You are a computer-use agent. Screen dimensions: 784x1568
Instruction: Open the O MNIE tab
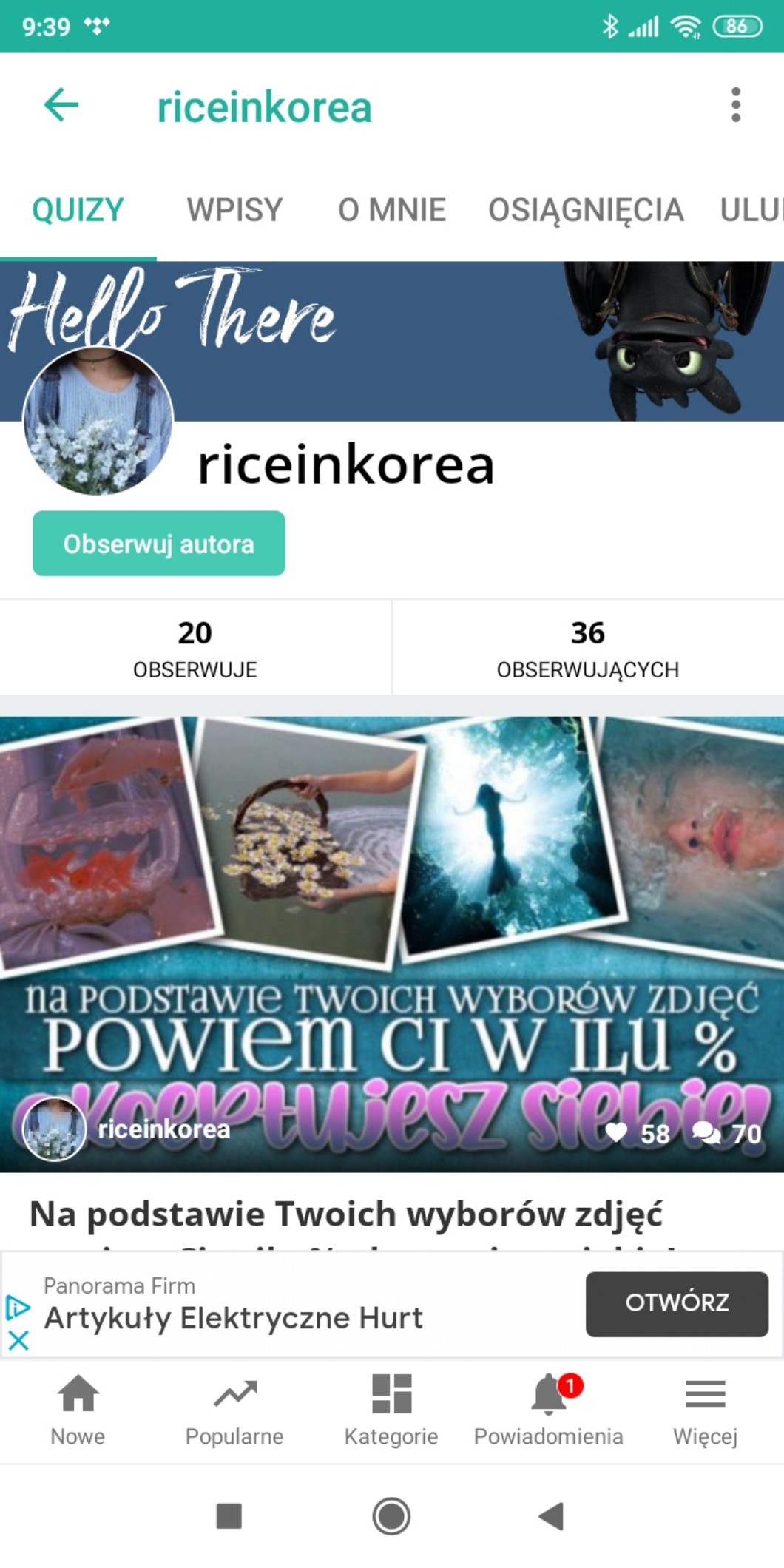[x=392, y=210]
